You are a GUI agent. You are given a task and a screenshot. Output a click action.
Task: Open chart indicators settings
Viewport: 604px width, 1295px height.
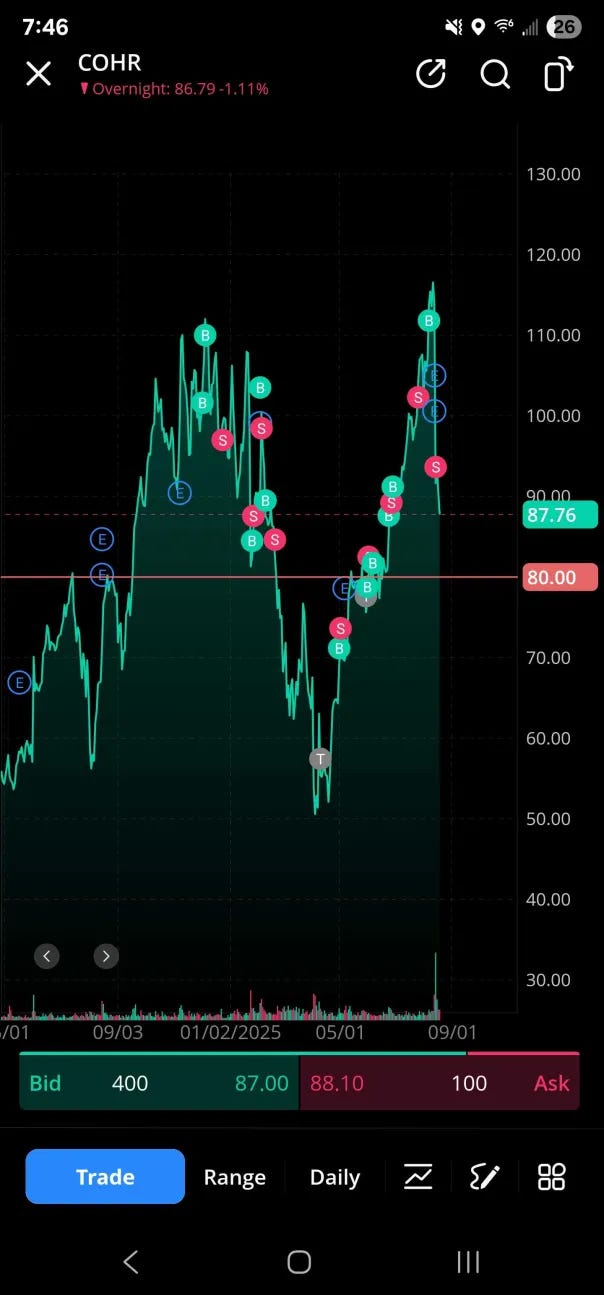point(418,1177)
